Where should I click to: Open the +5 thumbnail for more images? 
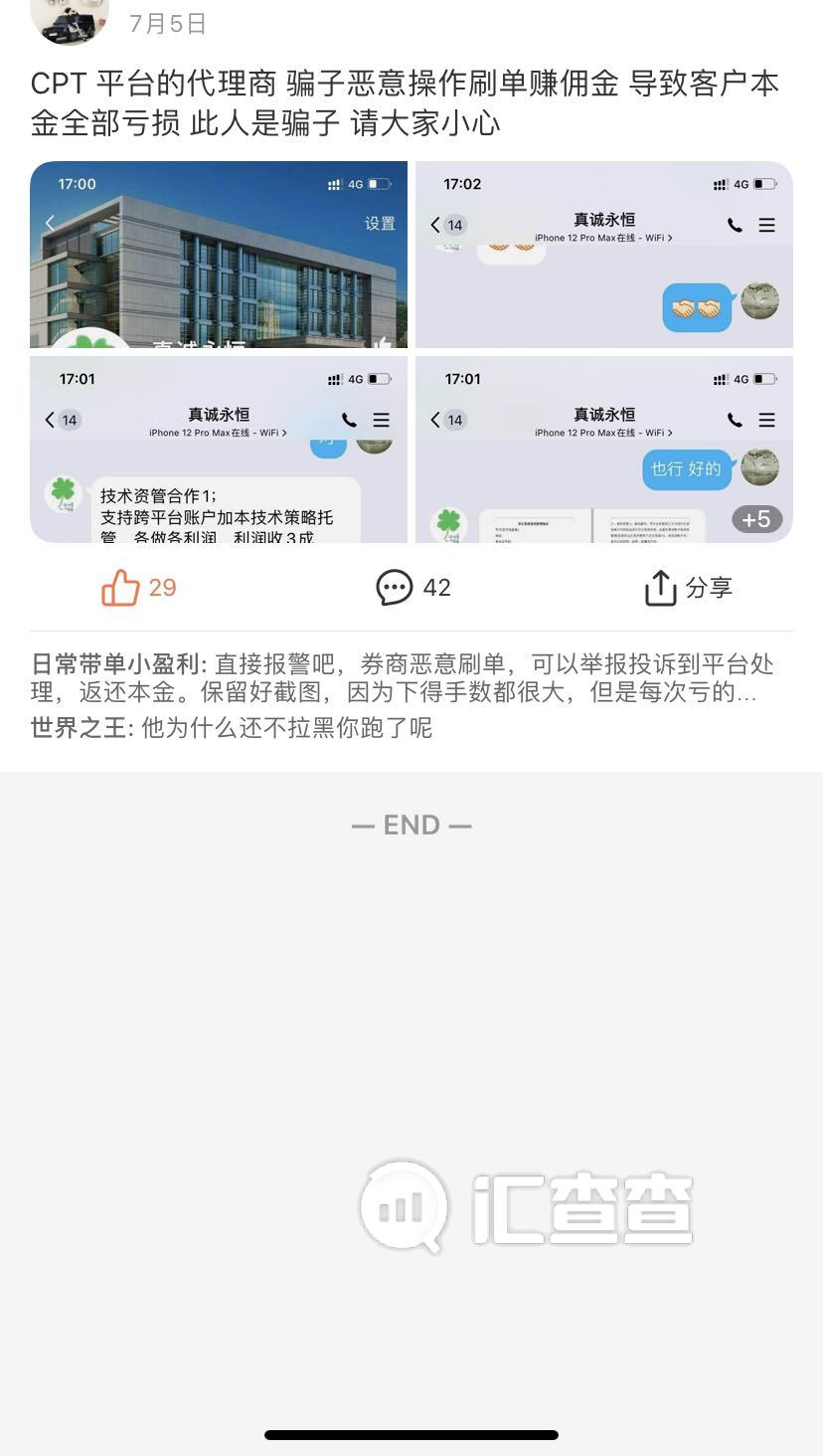pos(604,450)
